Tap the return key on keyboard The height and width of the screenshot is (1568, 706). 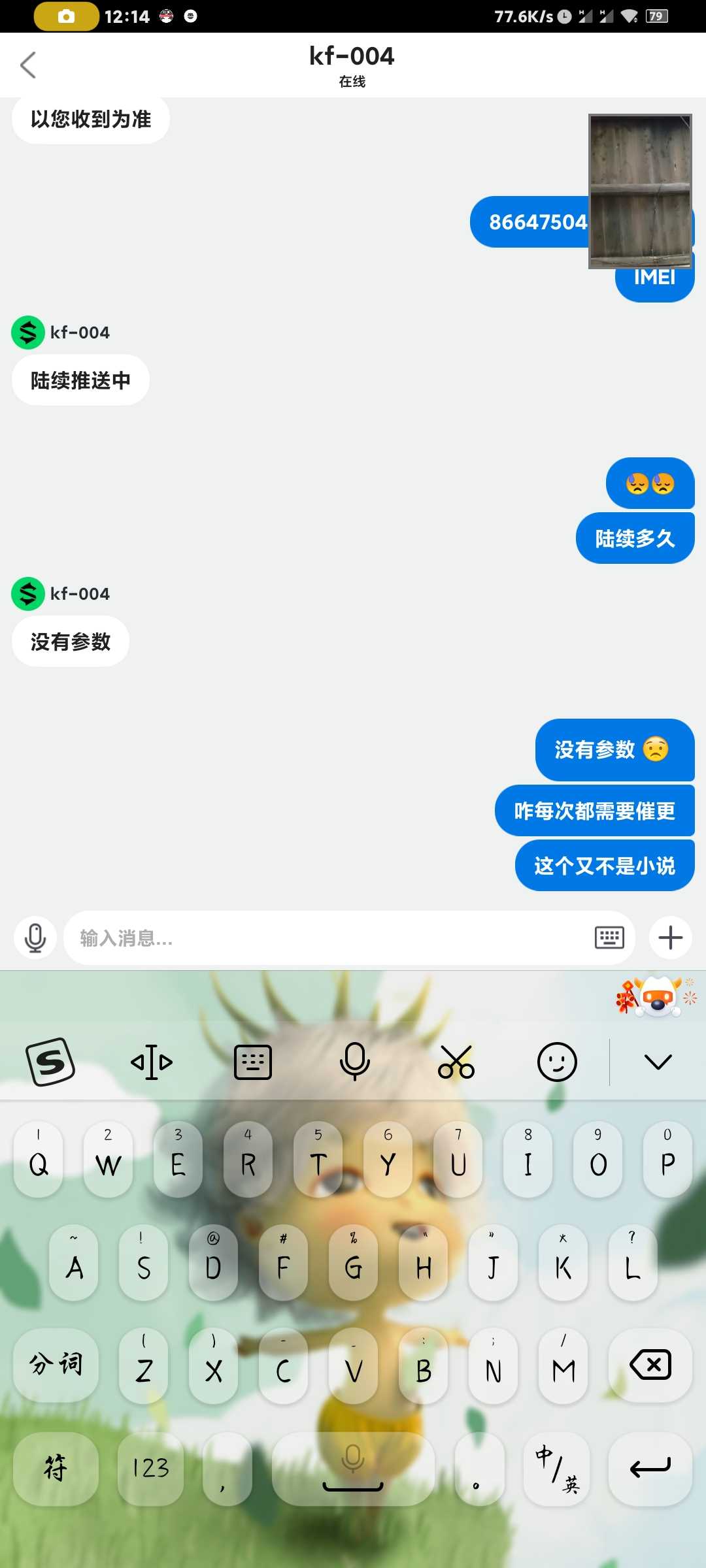[x=650, y=1468]
